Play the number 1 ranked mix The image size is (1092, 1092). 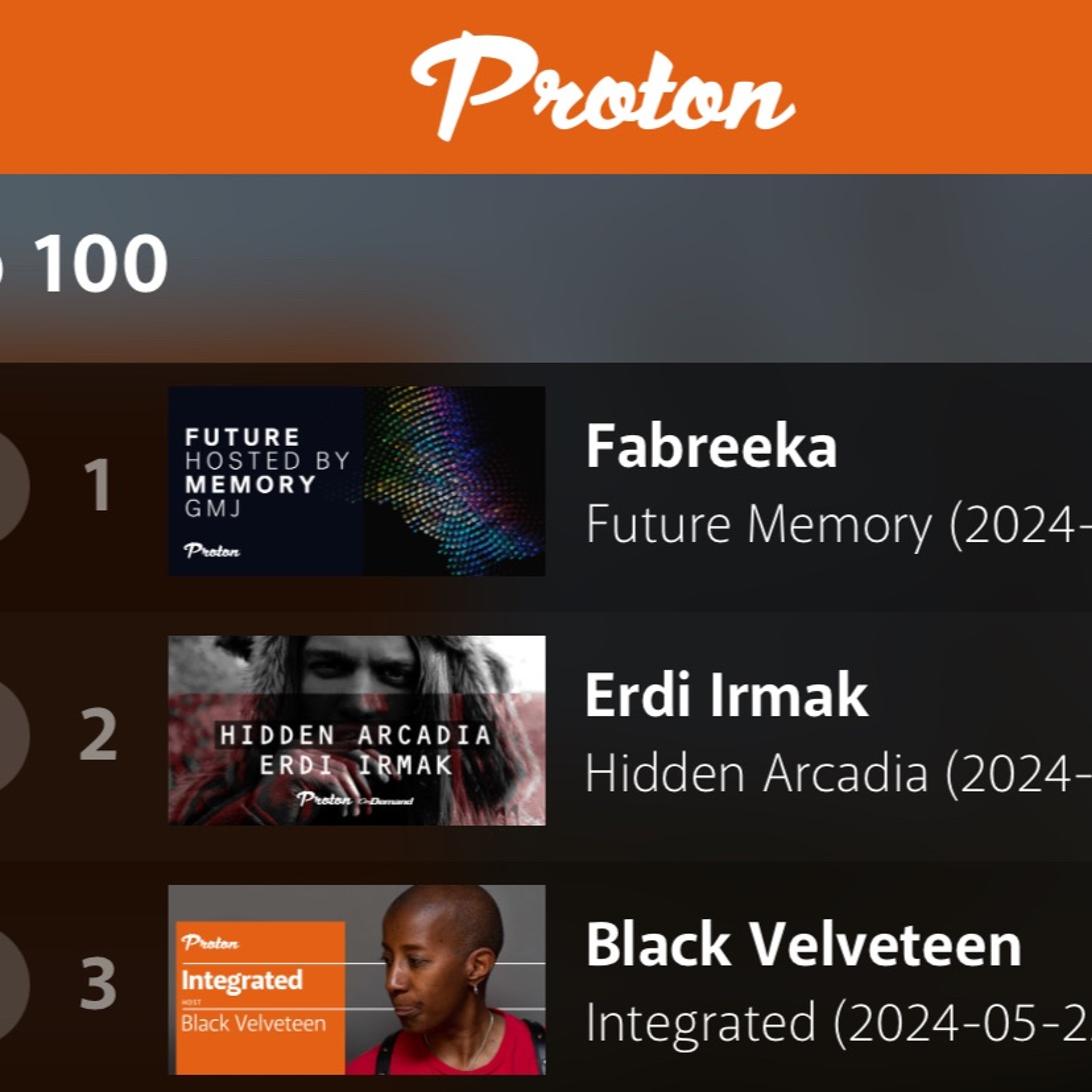8,485
